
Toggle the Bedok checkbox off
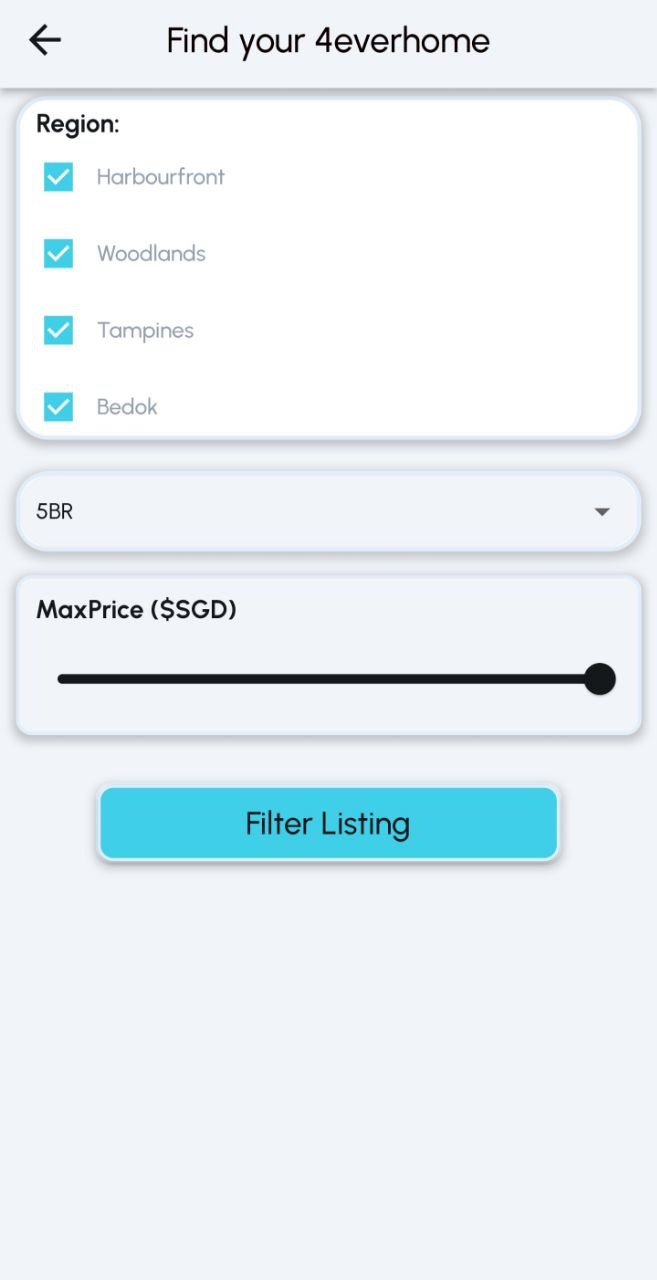click(58, 407)
